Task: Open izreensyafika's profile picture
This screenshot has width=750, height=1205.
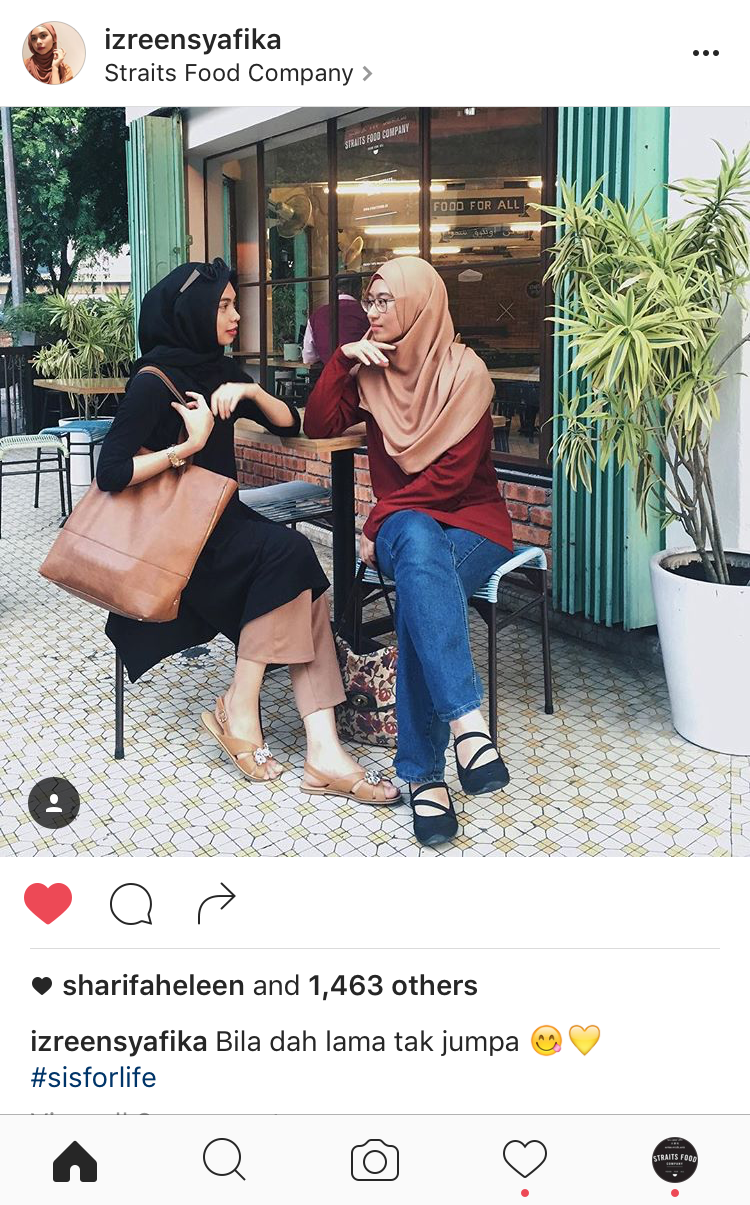Action: (x=53, y=53)
